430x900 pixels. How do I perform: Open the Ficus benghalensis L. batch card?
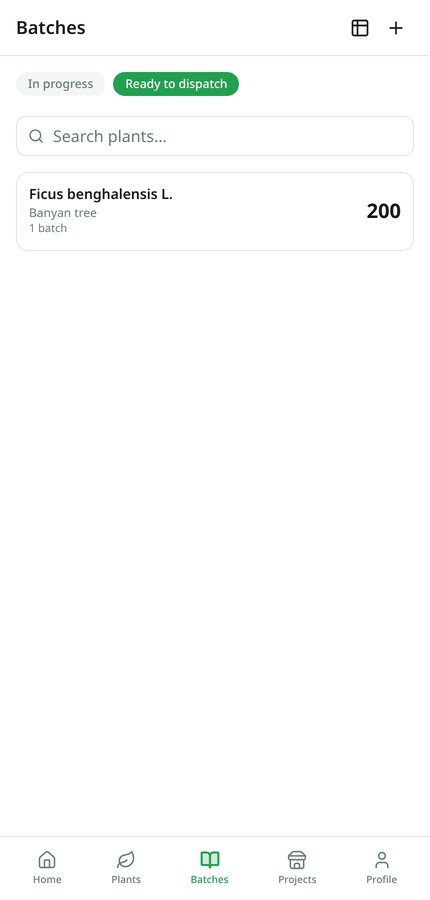pos(215,211)
